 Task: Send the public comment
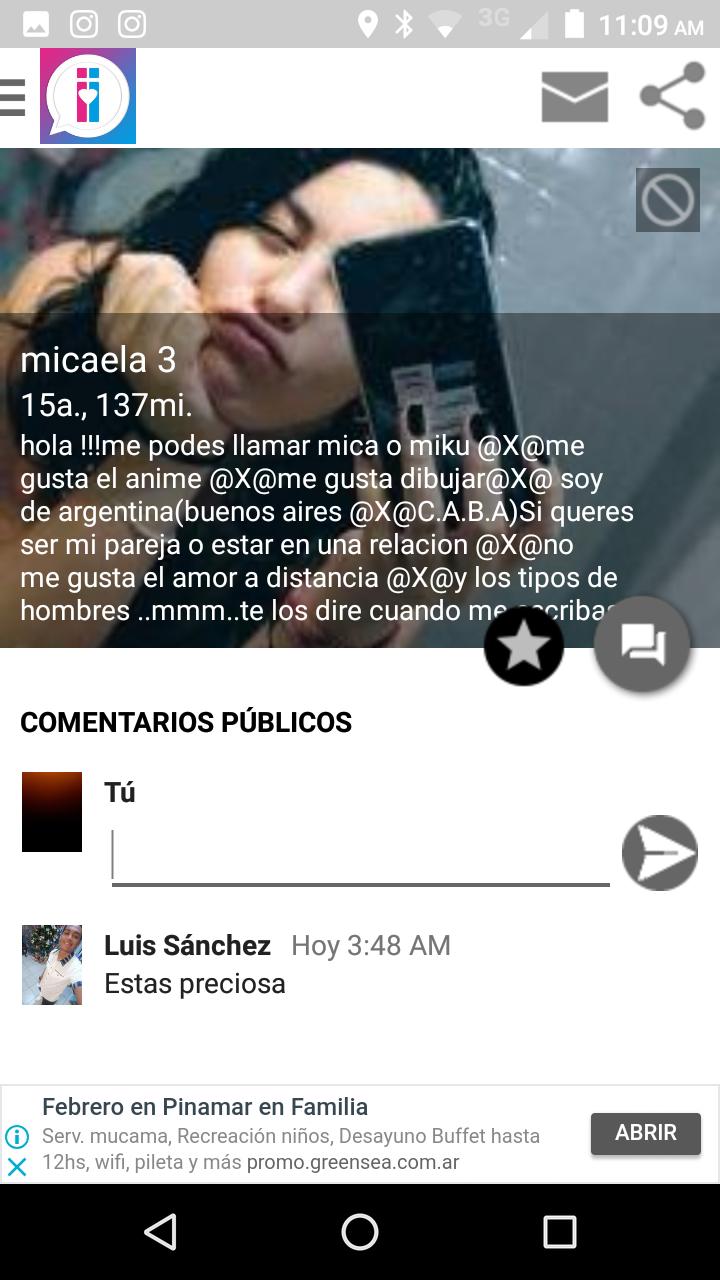coord(659,853)
